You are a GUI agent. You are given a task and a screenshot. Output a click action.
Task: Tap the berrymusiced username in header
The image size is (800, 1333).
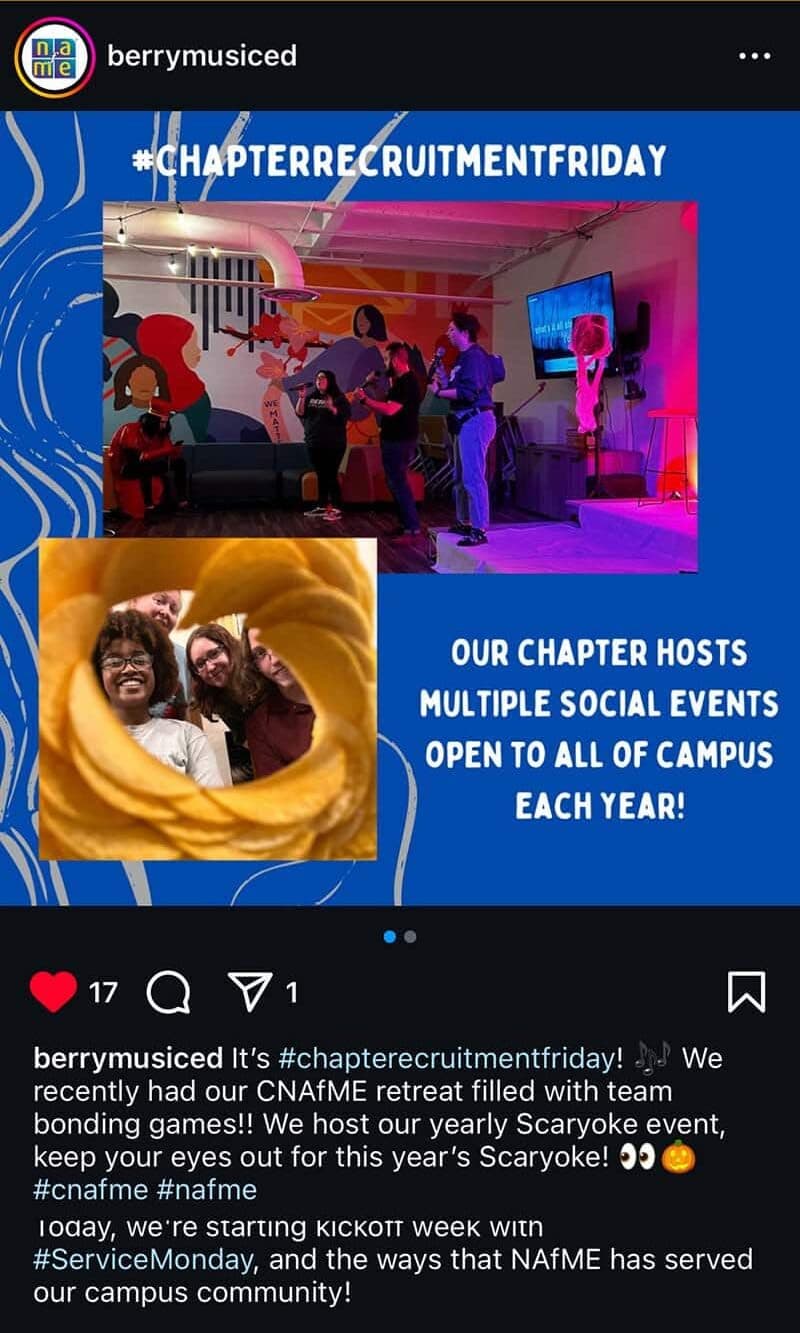(201, 56)
